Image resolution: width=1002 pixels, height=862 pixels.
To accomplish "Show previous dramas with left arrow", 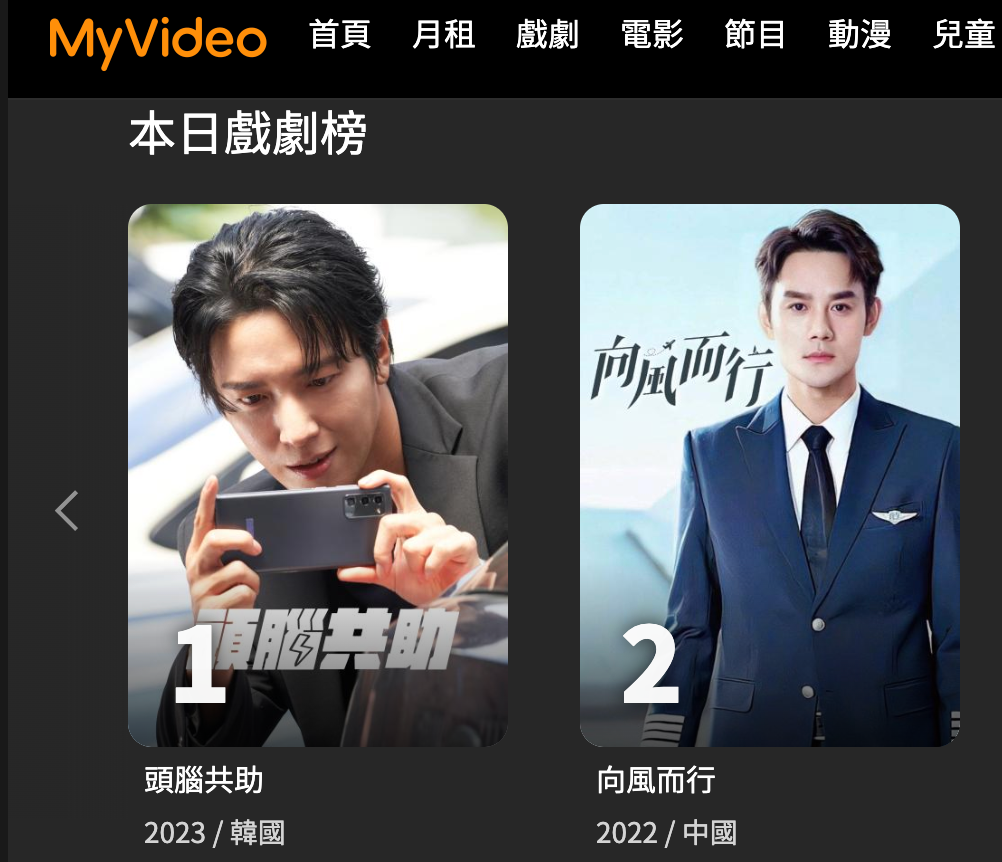I will (x=67, y=510).
